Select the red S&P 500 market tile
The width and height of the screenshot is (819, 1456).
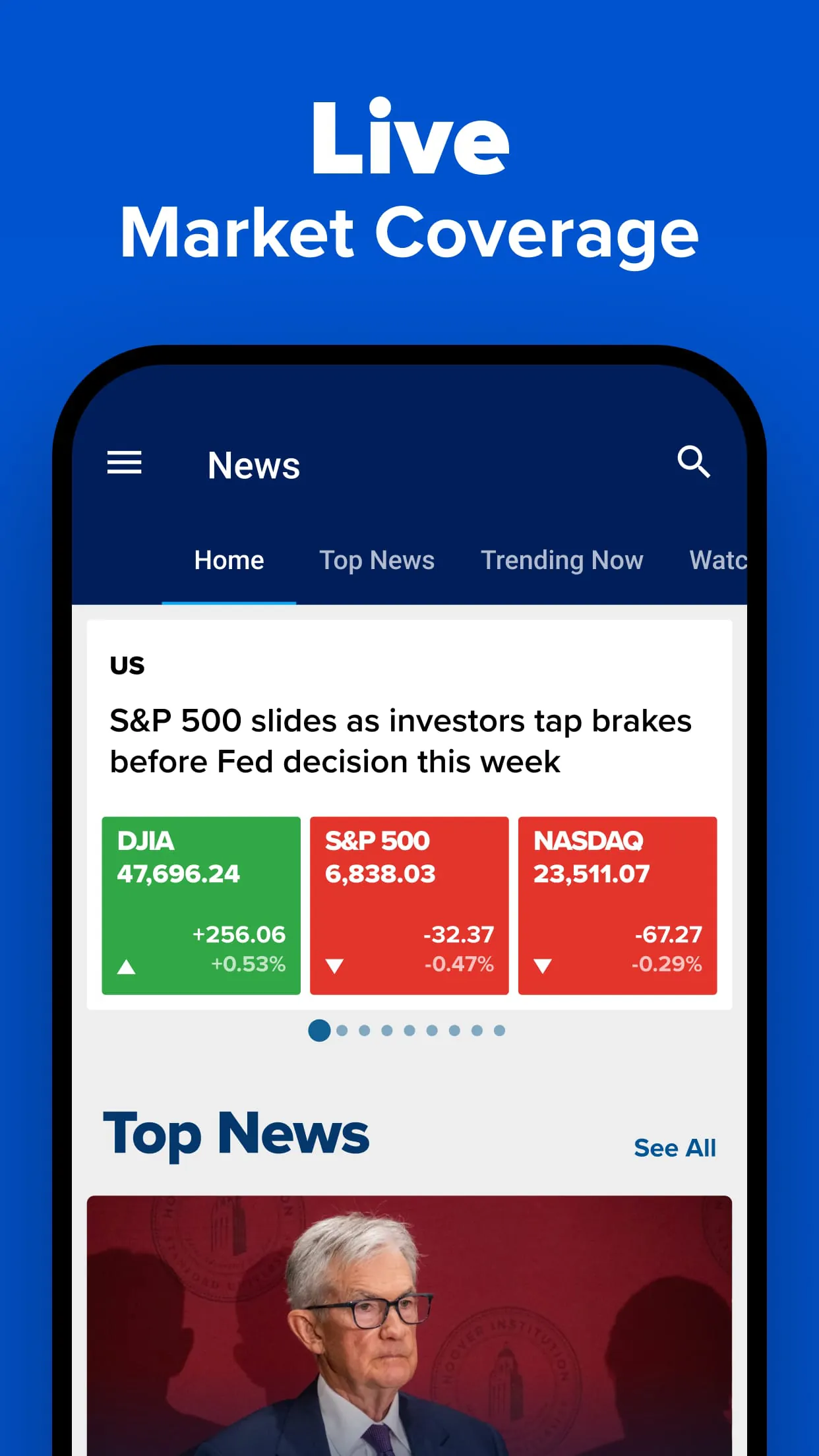pyautogui.click(x=409, y=905)
